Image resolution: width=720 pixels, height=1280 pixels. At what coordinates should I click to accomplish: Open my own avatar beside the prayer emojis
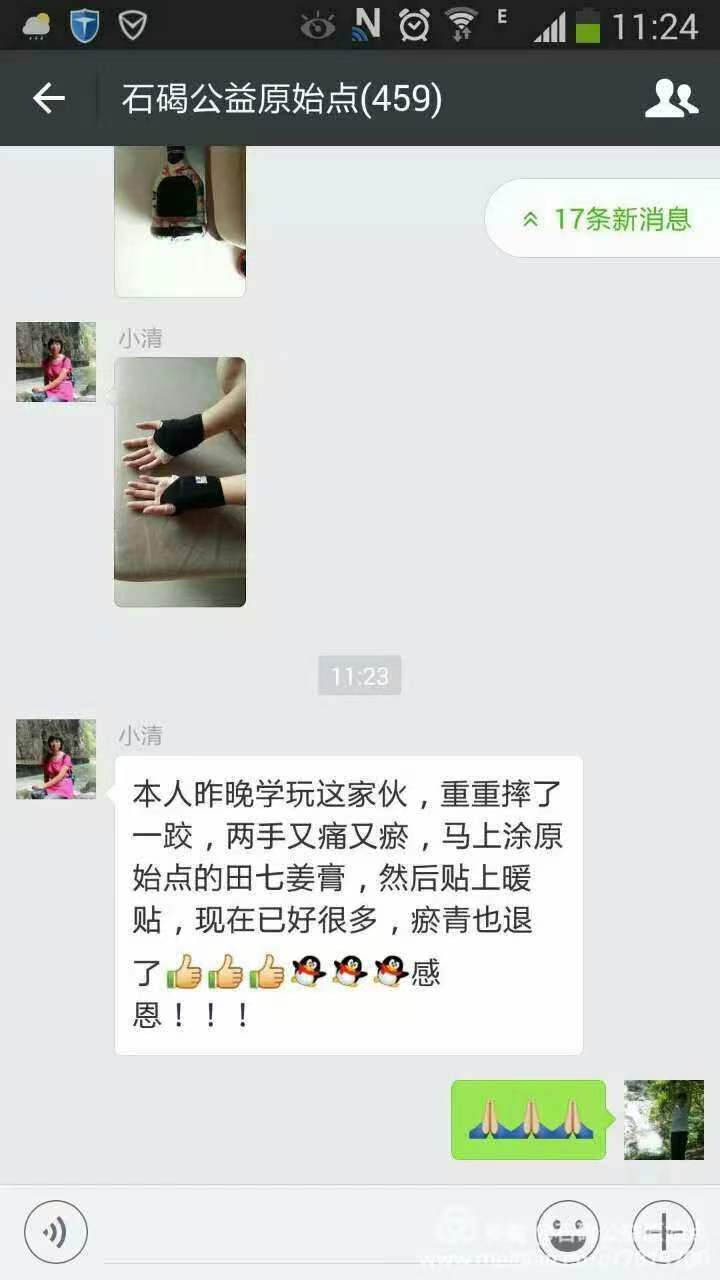point(663,1119)
